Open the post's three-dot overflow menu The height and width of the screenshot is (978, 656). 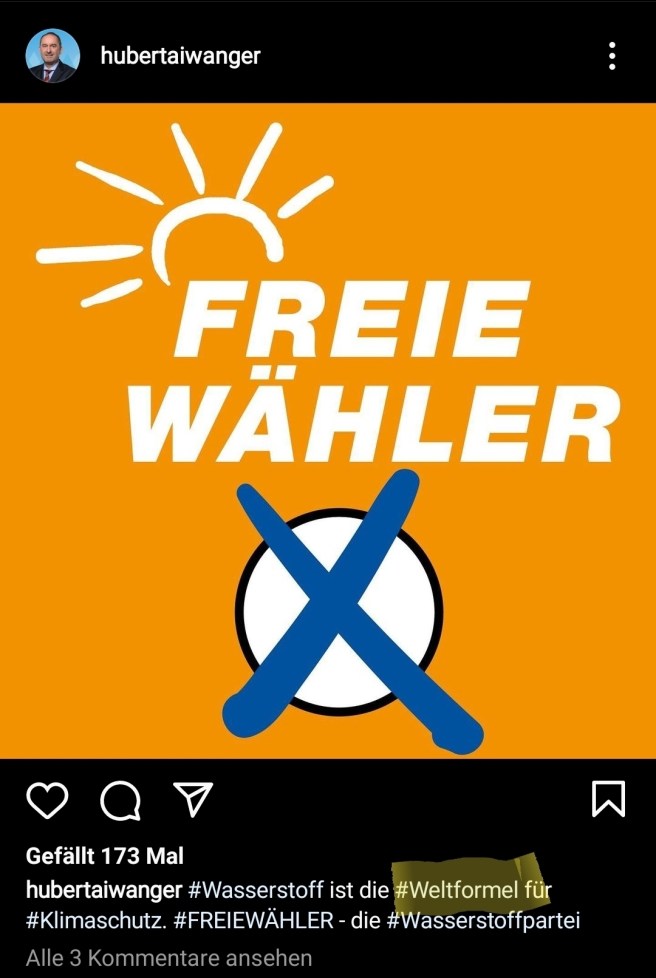(x=612, y=56)
